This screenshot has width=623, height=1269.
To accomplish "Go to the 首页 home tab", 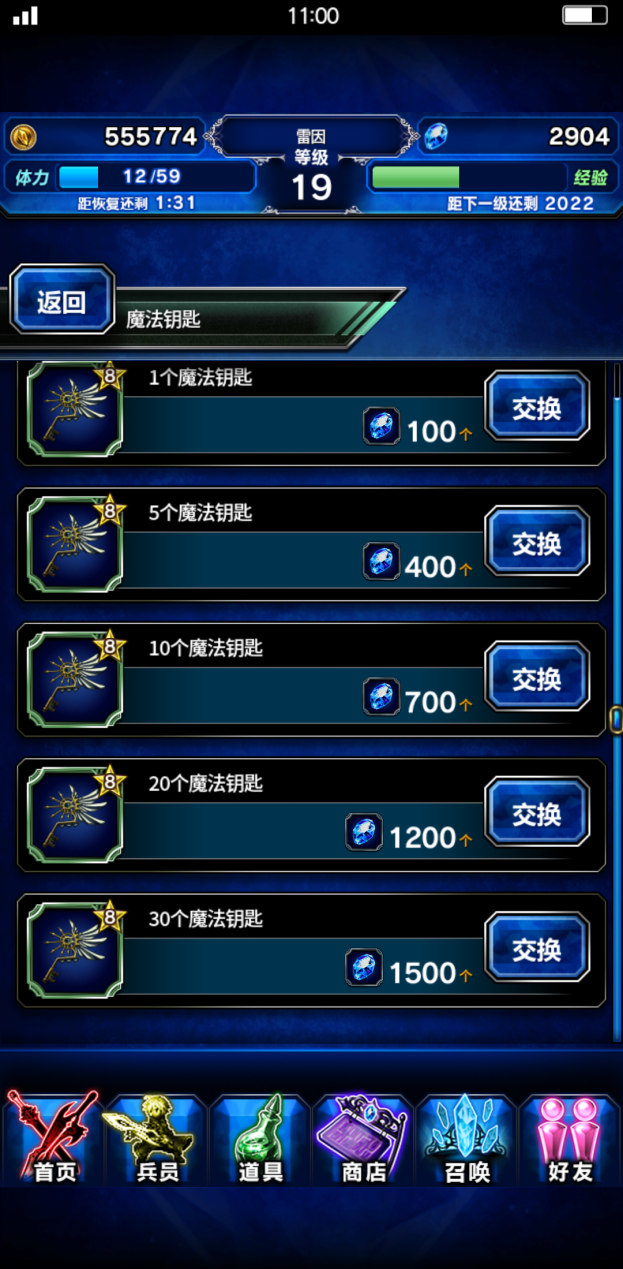I will point(53,1138).
